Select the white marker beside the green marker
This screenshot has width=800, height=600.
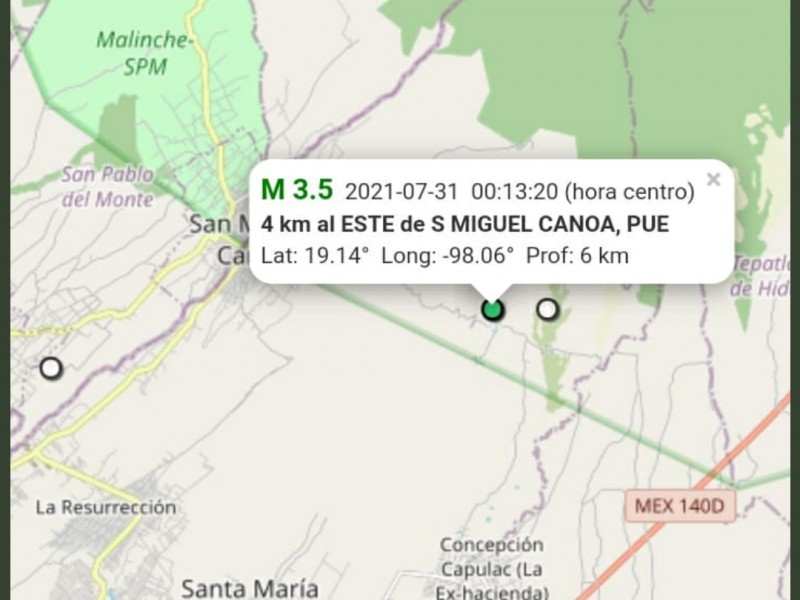click(x=547, y=309)
